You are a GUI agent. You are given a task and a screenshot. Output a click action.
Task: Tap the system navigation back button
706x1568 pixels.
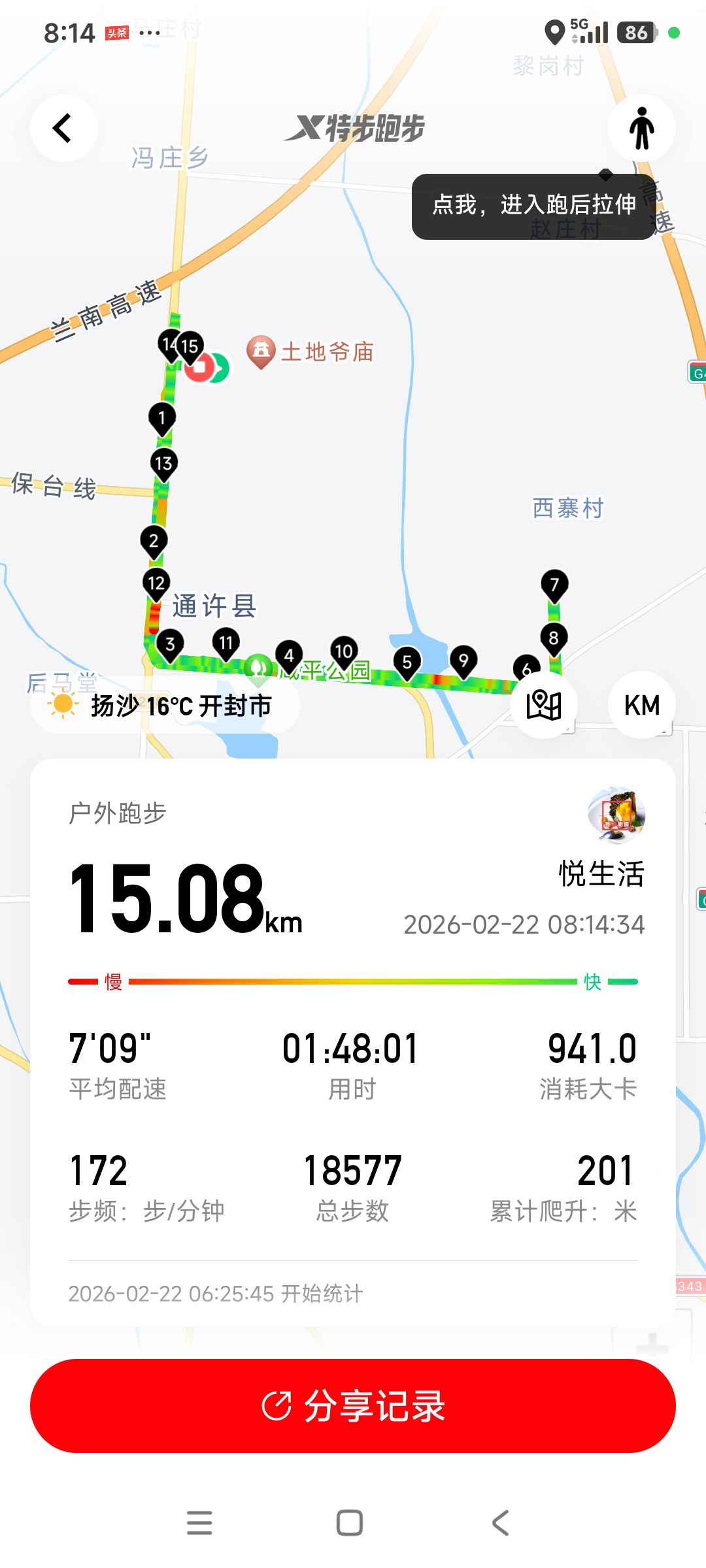[500, 1523]
